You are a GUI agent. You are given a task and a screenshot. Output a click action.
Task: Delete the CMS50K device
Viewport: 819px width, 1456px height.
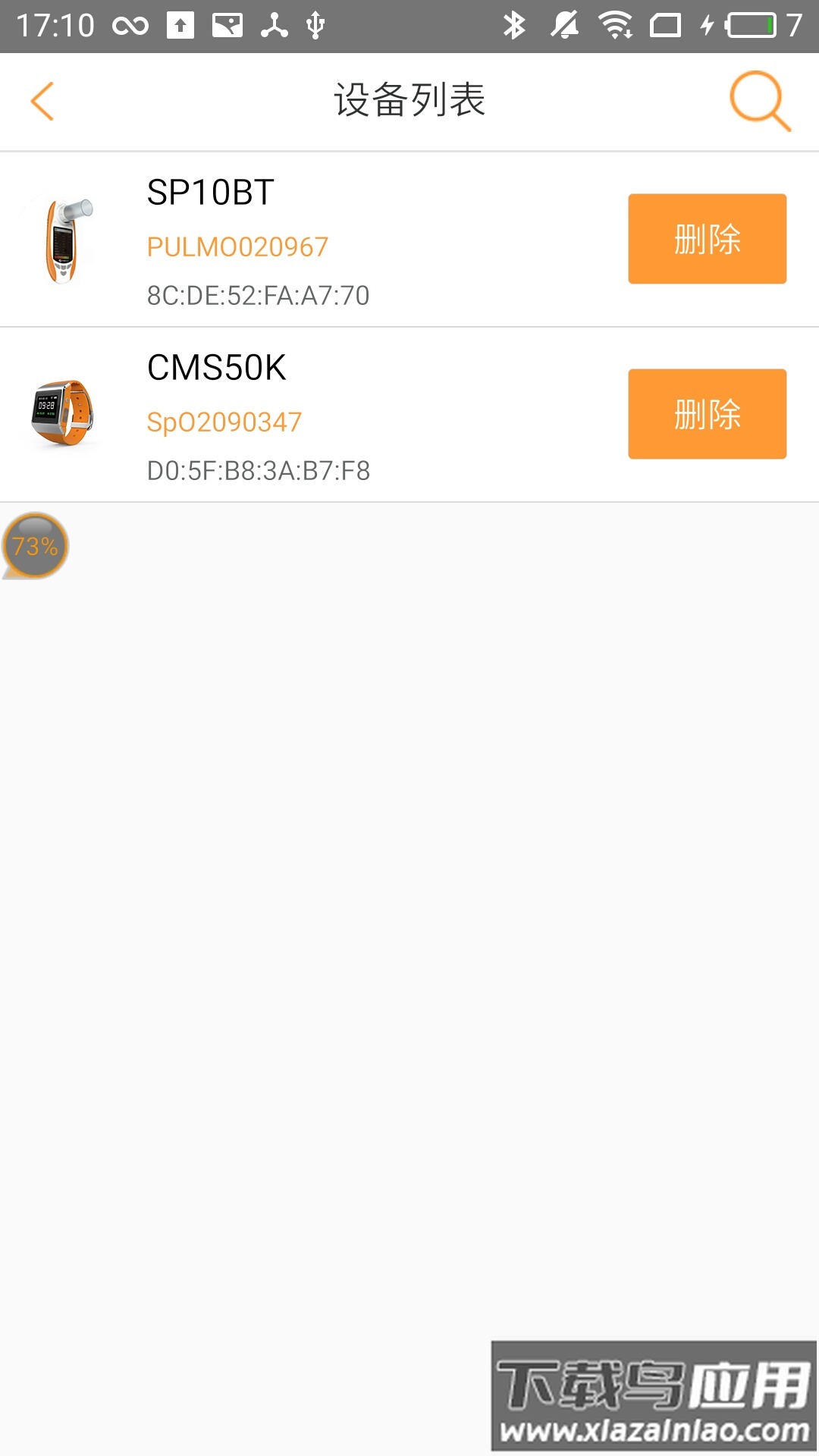click(x=707, y=415)
